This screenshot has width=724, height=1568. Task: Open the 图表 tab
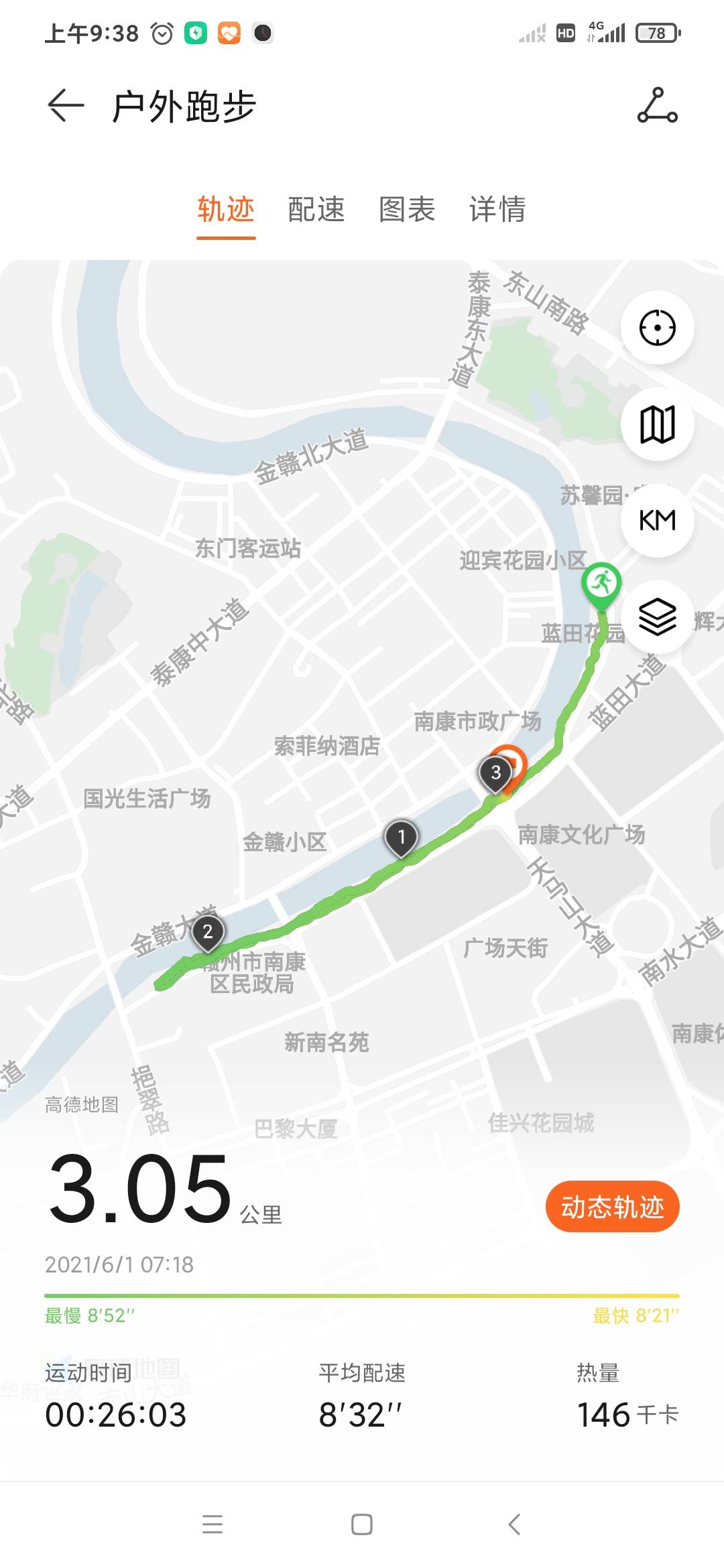coord(407,210)
